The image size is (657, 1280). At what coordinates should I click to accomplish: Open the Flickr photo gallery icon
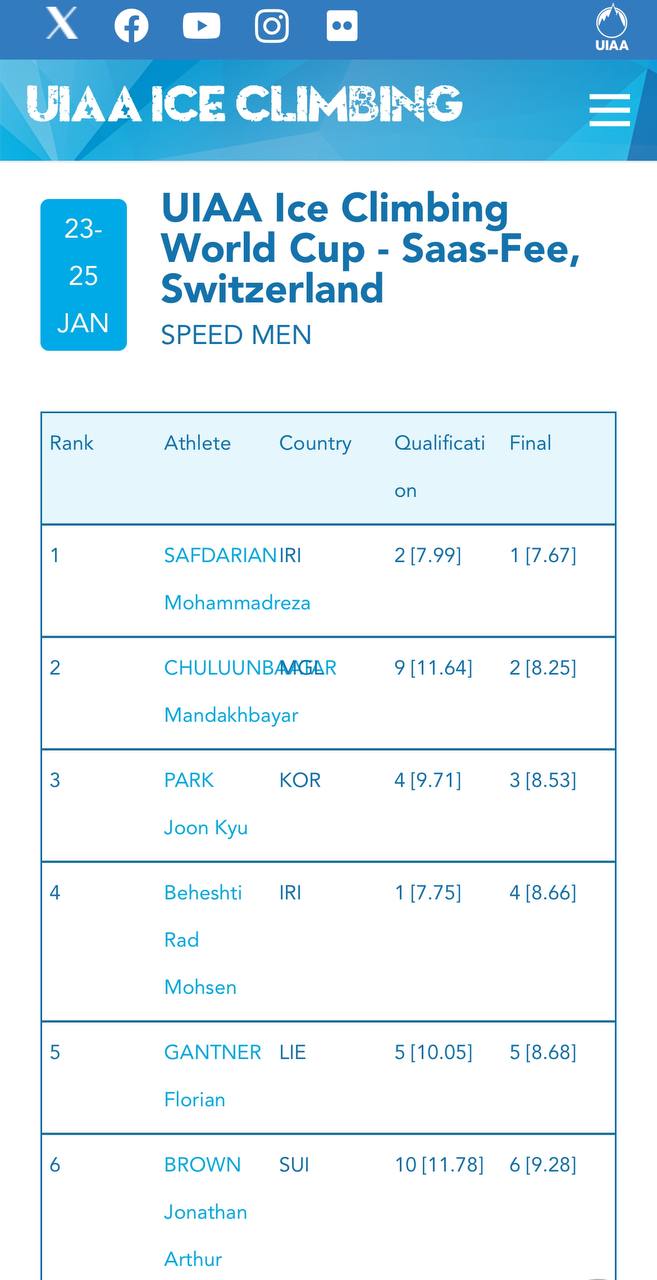pos(342,26)
